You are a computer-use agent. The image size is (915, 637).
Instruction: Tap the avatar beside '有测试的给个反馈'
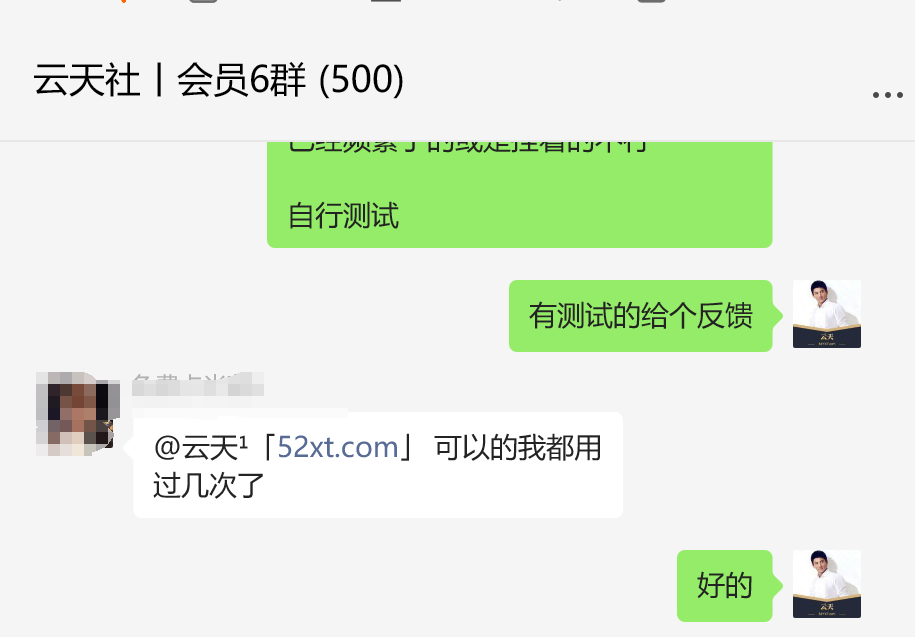[826, 314]
